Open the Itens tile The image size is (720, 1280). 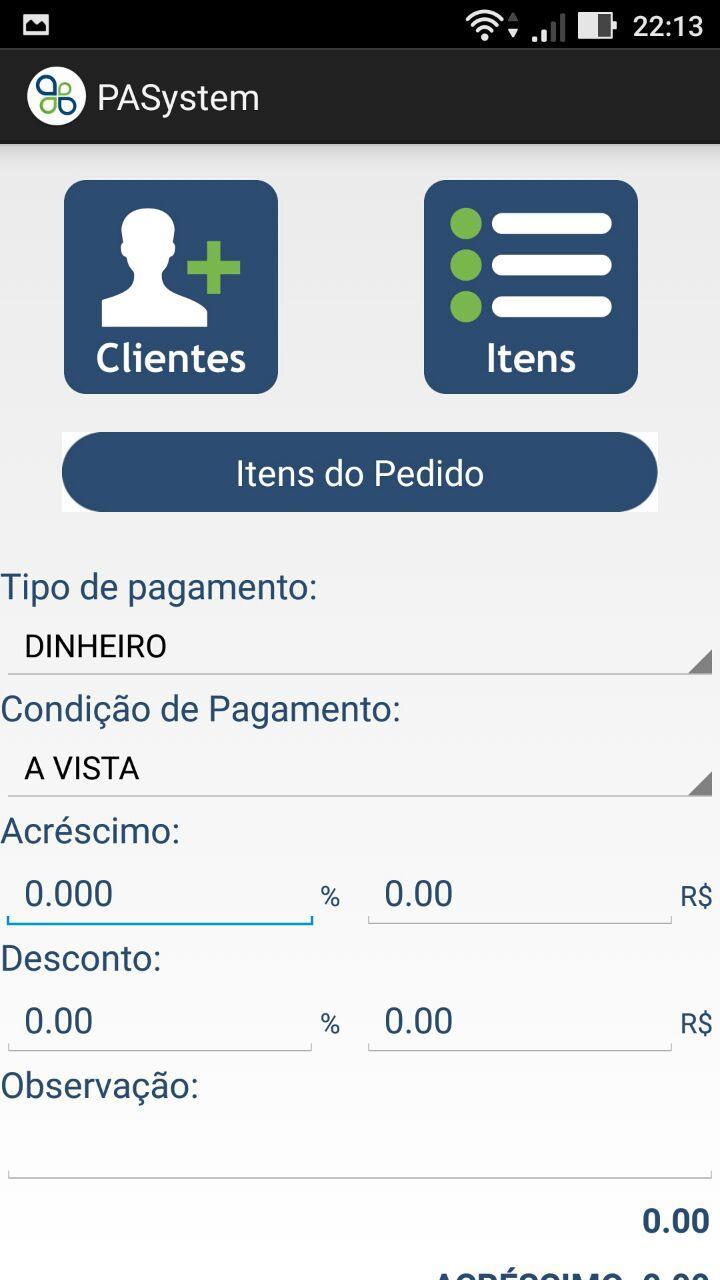pos(531,287)
